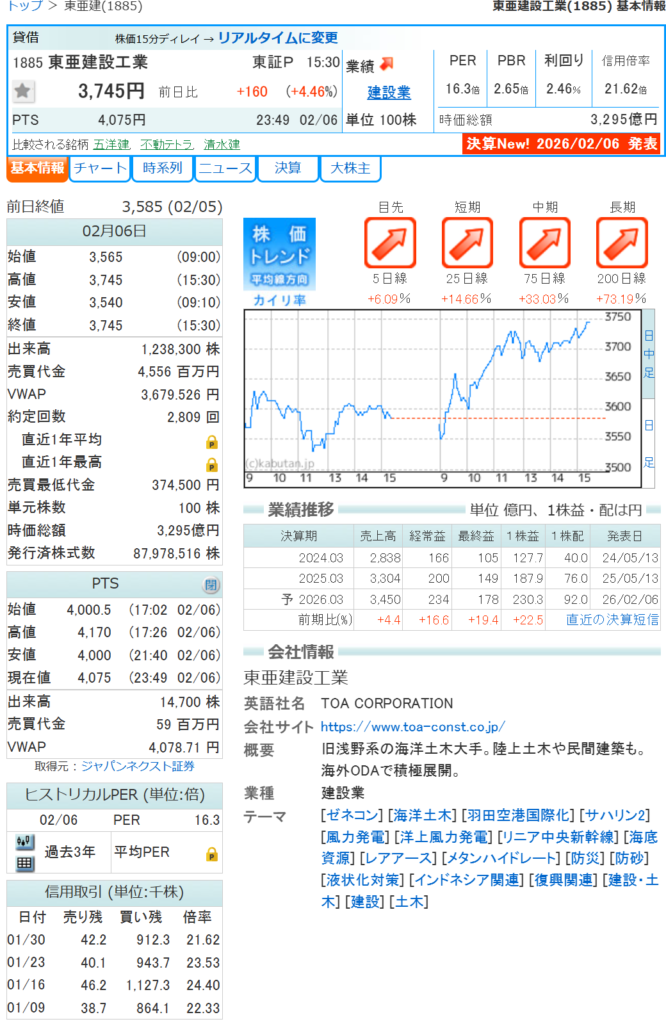Open compared stock 不動テトラ
This screenshot has width=666, height=1024.
coord(166,144)
